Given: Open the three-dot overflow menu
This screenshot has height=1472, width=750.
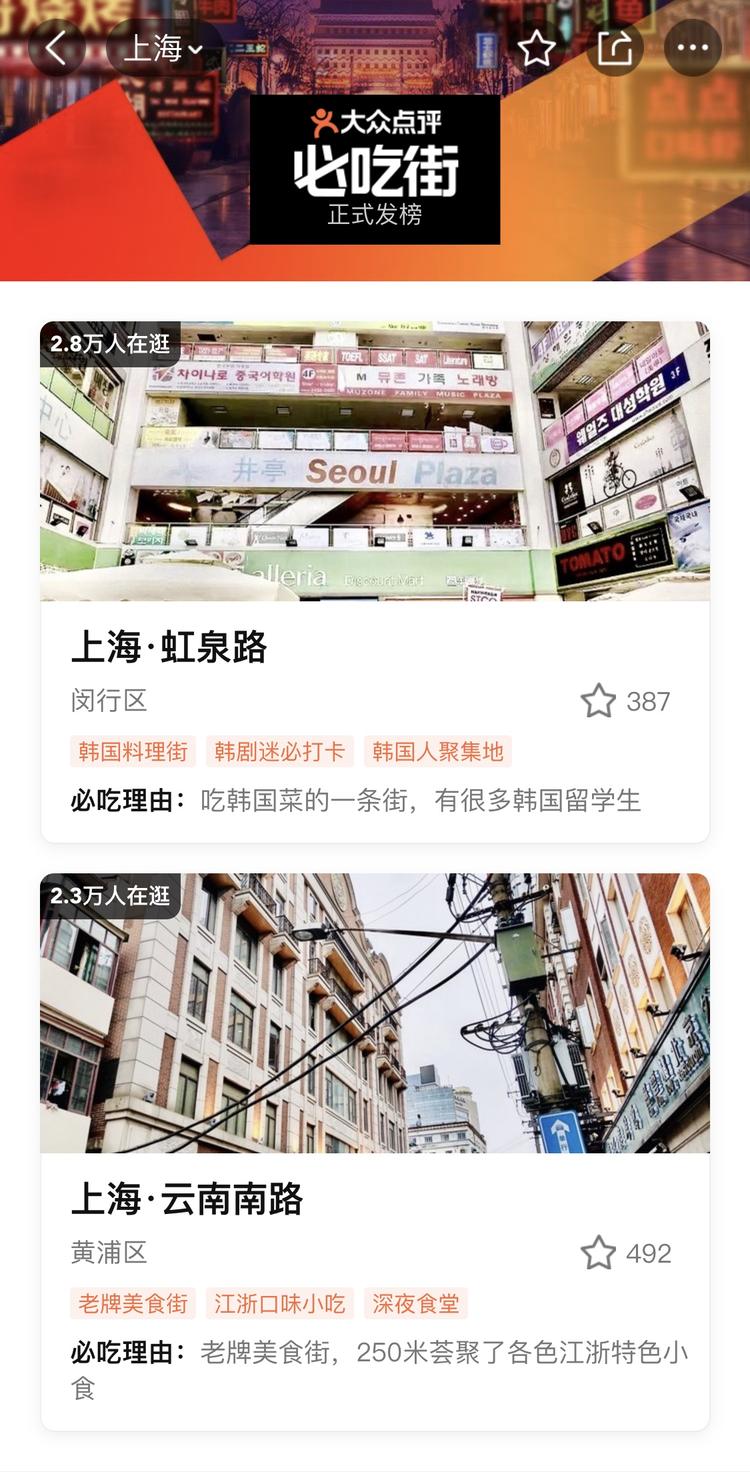Looking at the screenshot, I should [693, 47].
